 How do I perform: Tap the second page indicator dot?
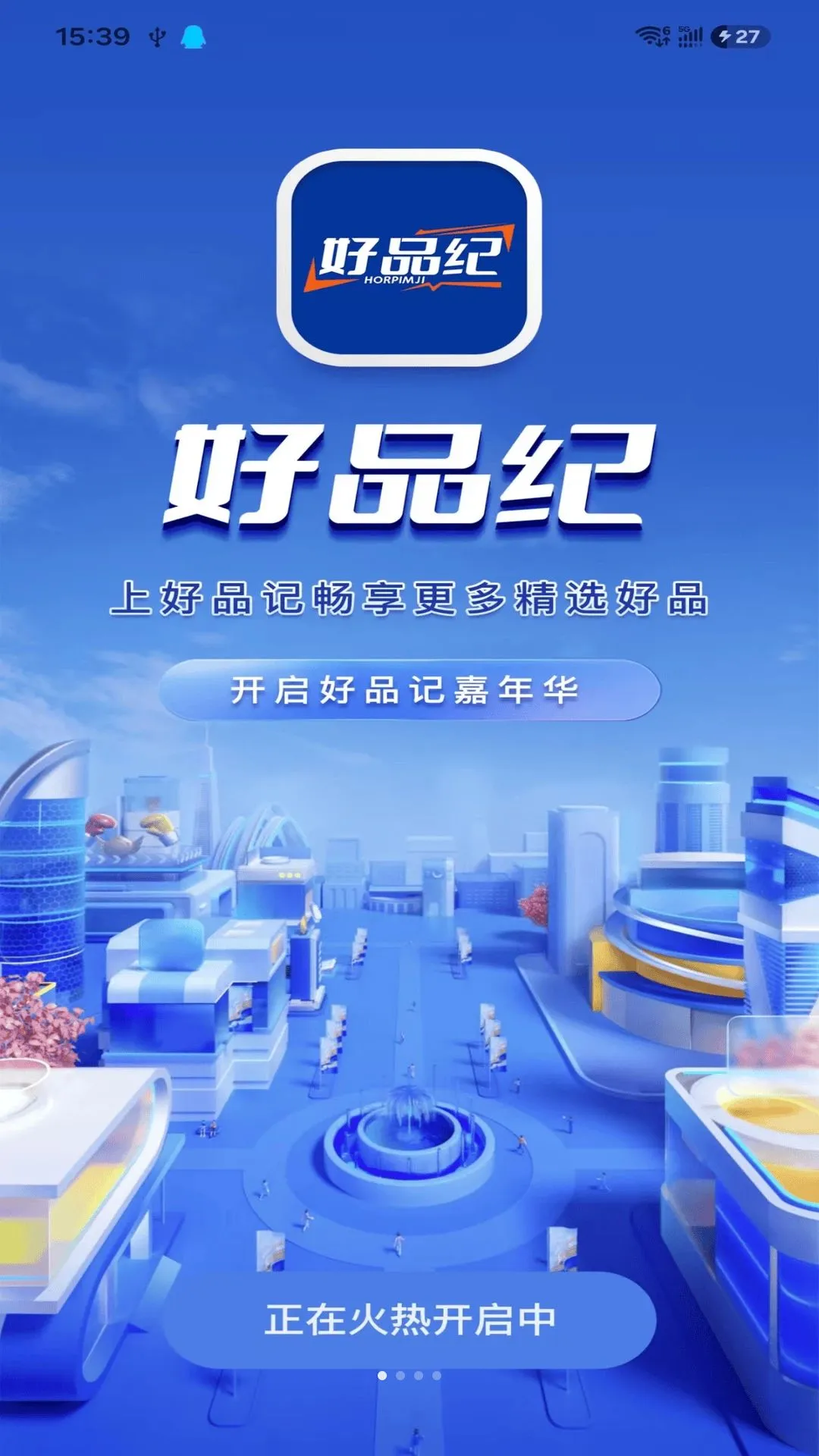click(400, 1376)
